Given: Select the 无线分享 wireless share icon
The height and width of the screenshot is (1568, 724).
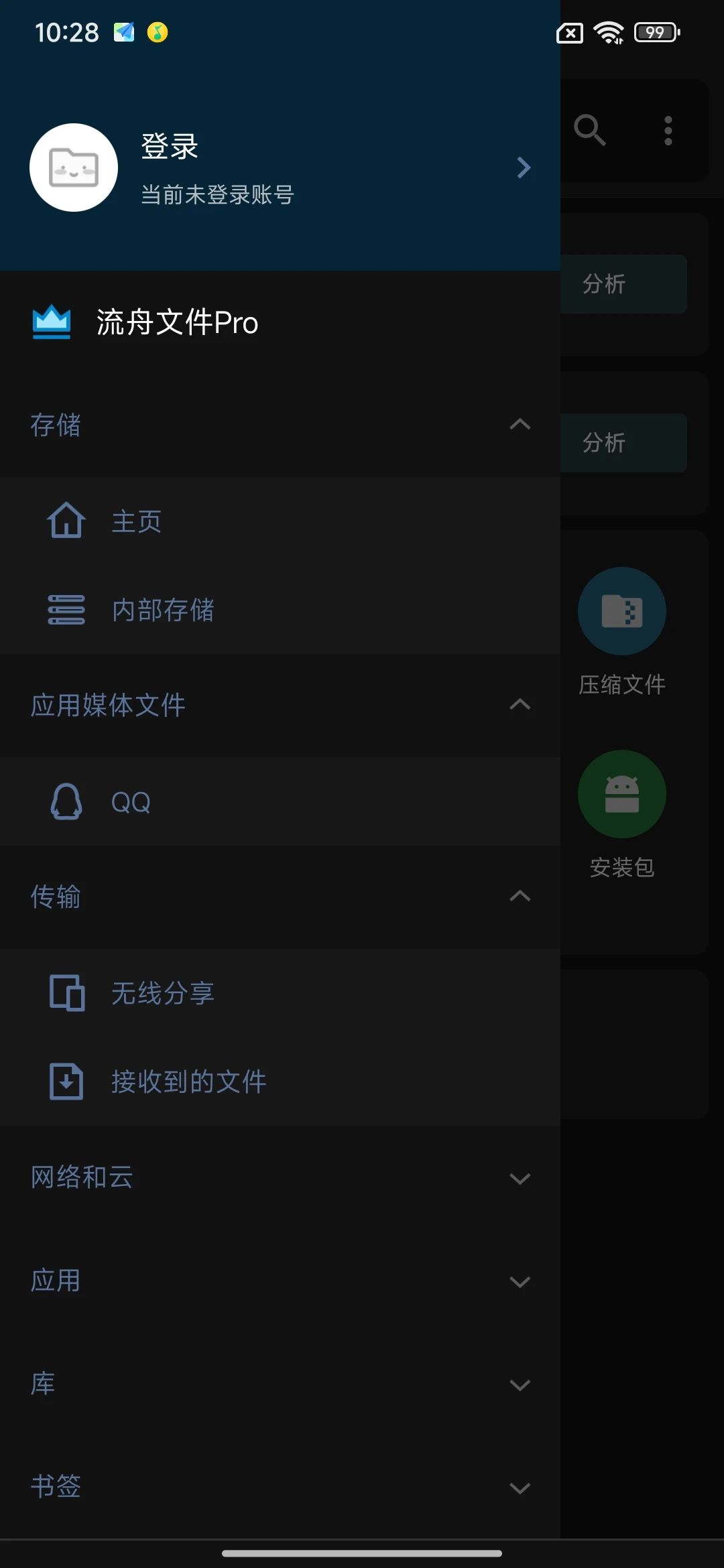Looking at the screenshot, I should click(x=66, y=994).
